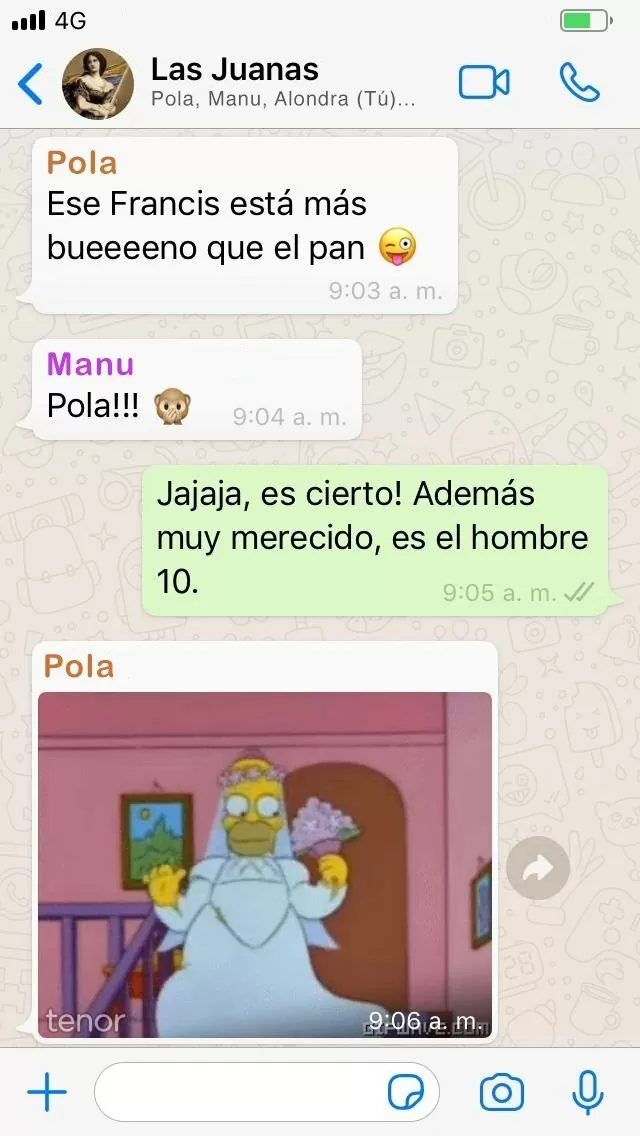This screenshot has width=640, height=1136.
Task: Forward Pola's GIF message
Action: pyautogui.click(x=538, y=868)
